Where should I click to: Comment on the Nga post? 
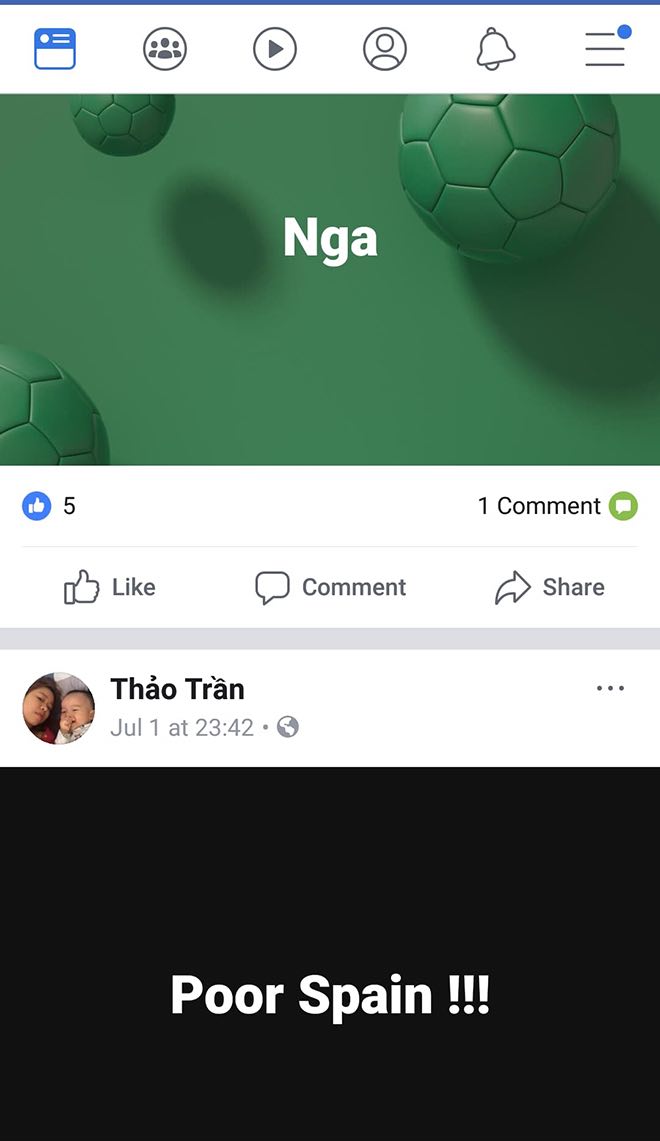point(330,587)
